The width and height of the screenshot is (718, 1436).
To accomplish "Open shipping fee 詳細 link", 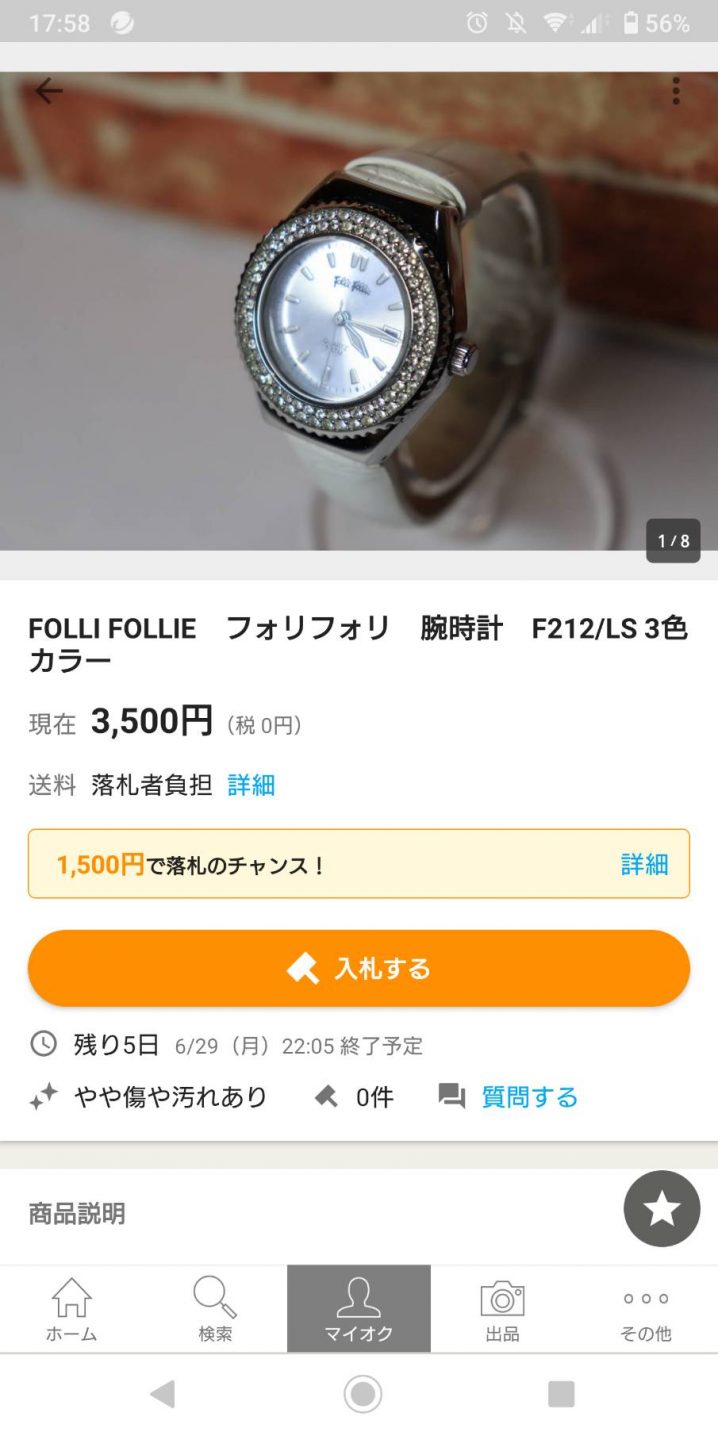I will [x=251, y=785].
